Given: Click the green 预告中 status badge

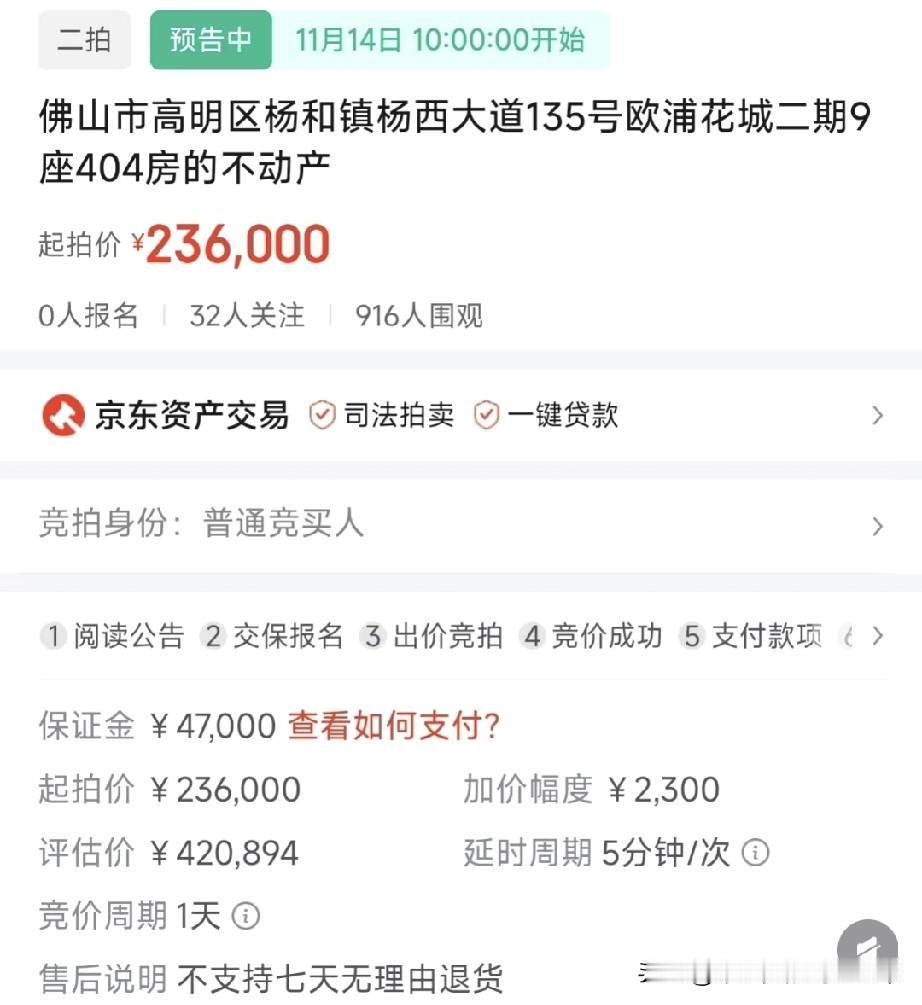Looking at the screenshot, I should 210,40.
